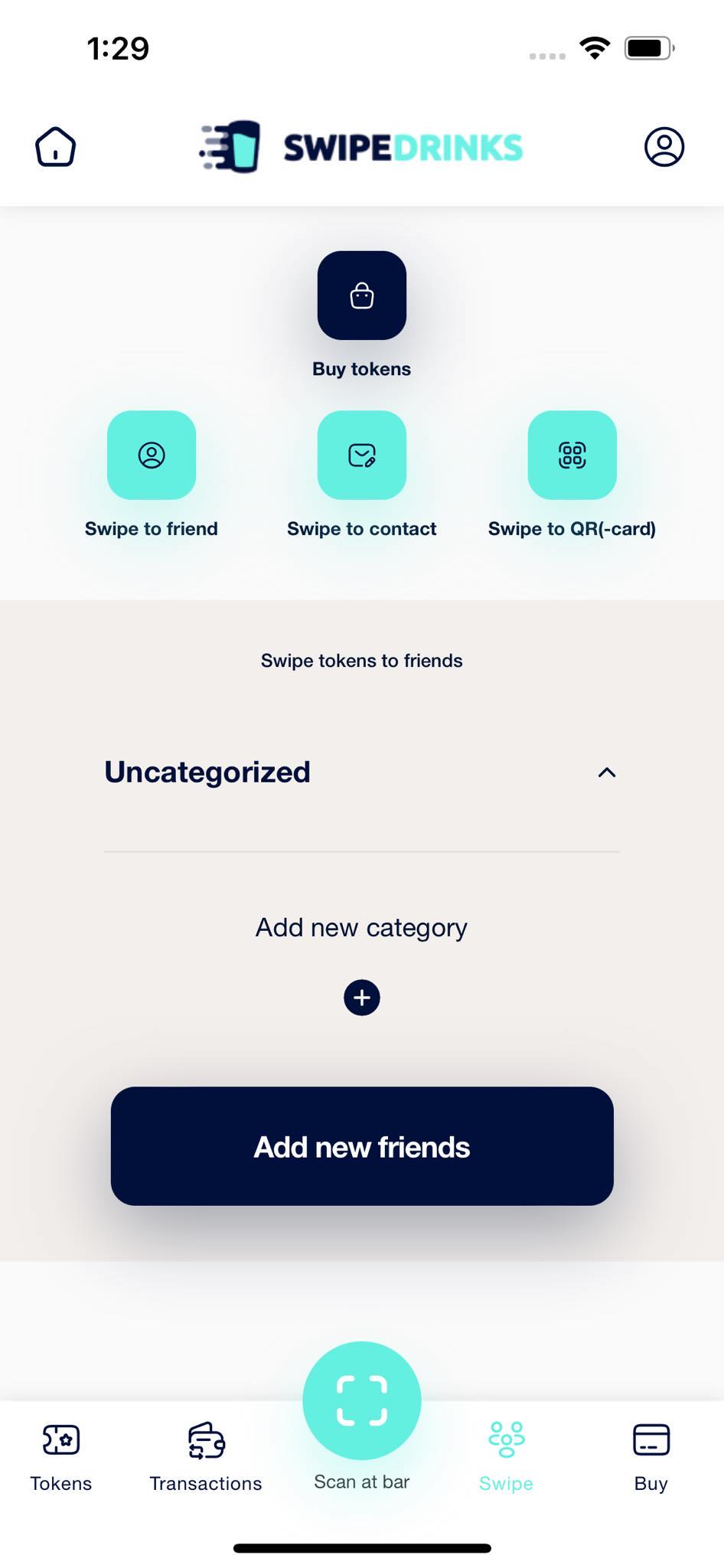Tap the Buy tokens bag button
724x1568 pixels.
(x=362, y=296)
